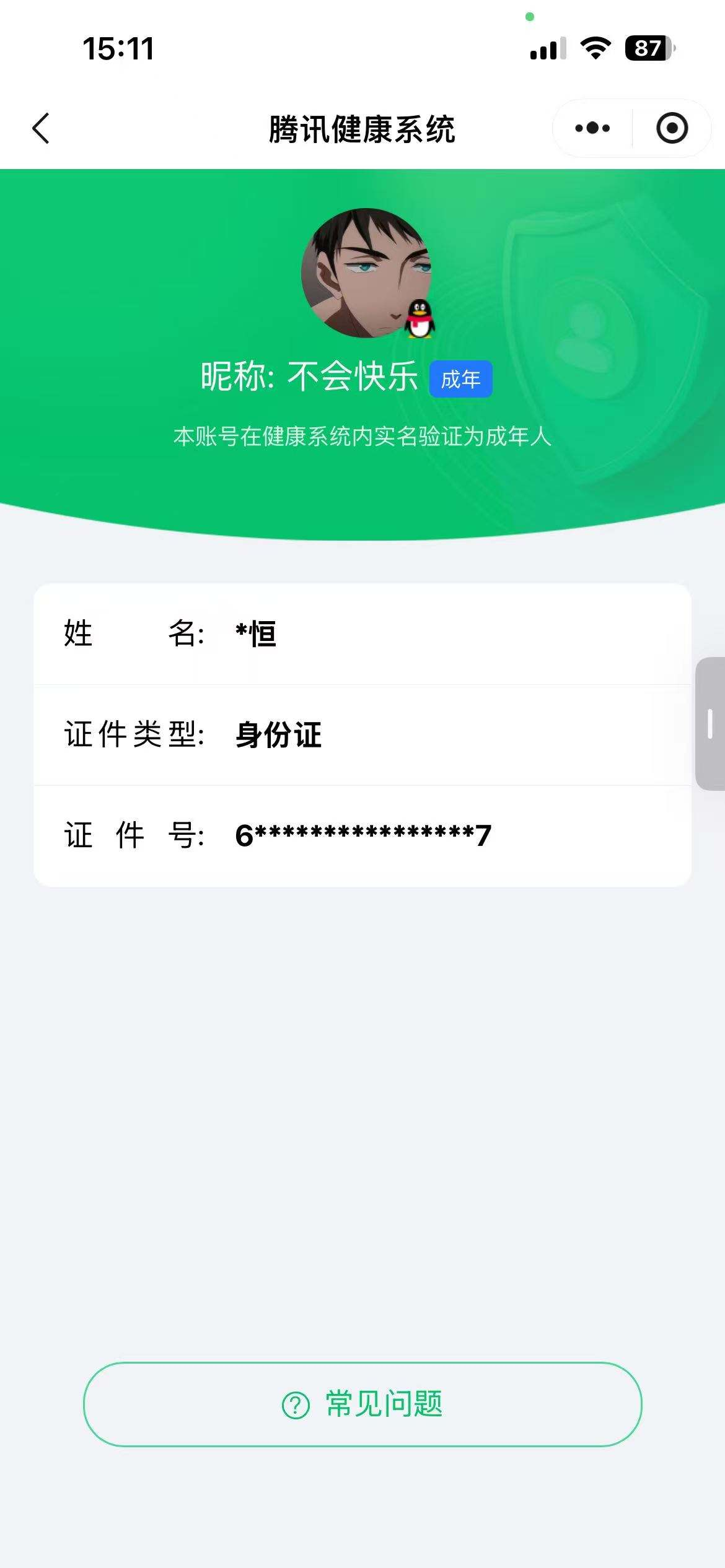
Task: Tap the battery indicator showing 87
Action: pos(647,48)
